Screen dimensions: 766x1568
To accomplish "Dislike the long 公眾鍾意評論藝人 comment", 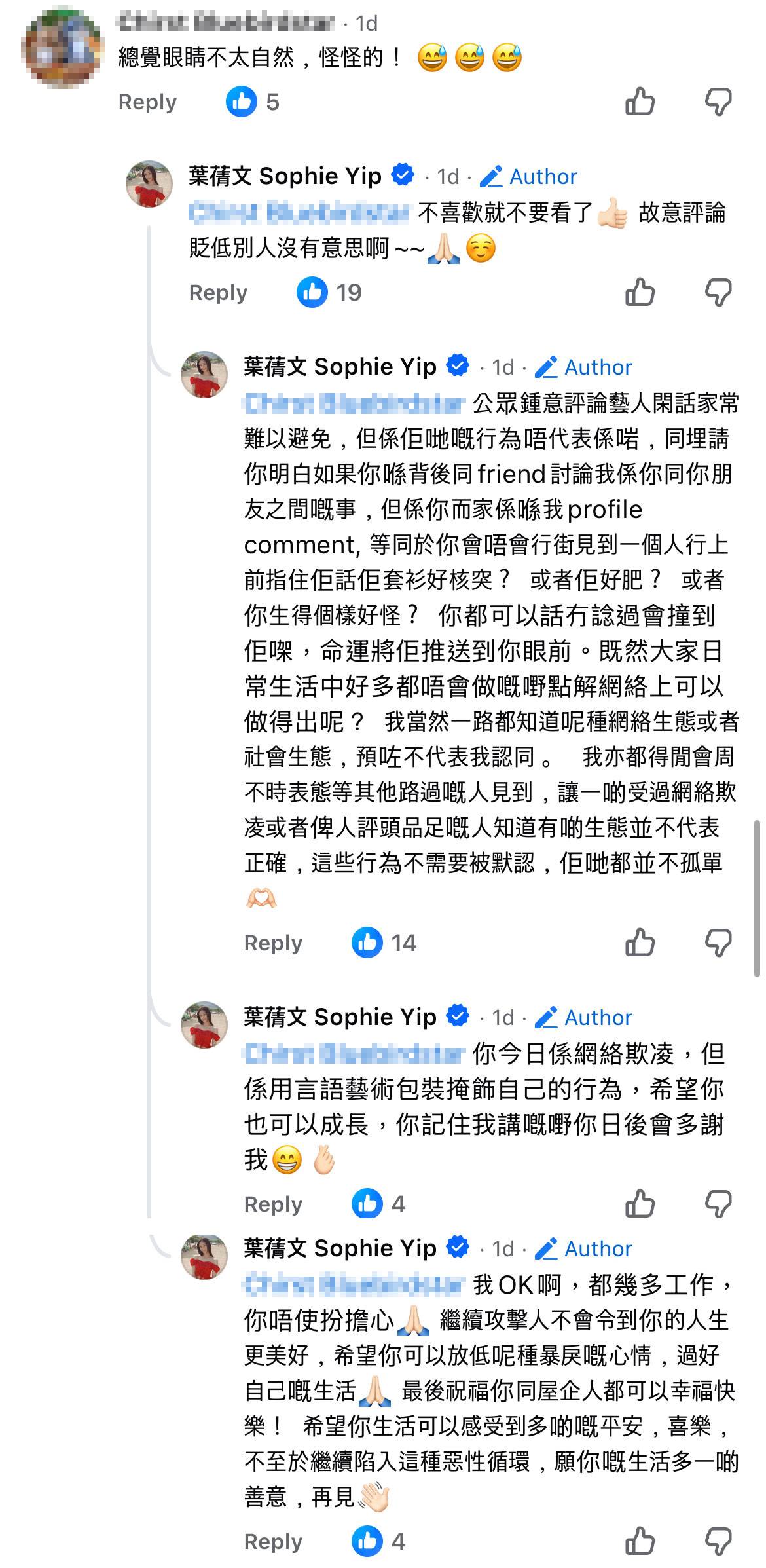I will coord(718,943).
